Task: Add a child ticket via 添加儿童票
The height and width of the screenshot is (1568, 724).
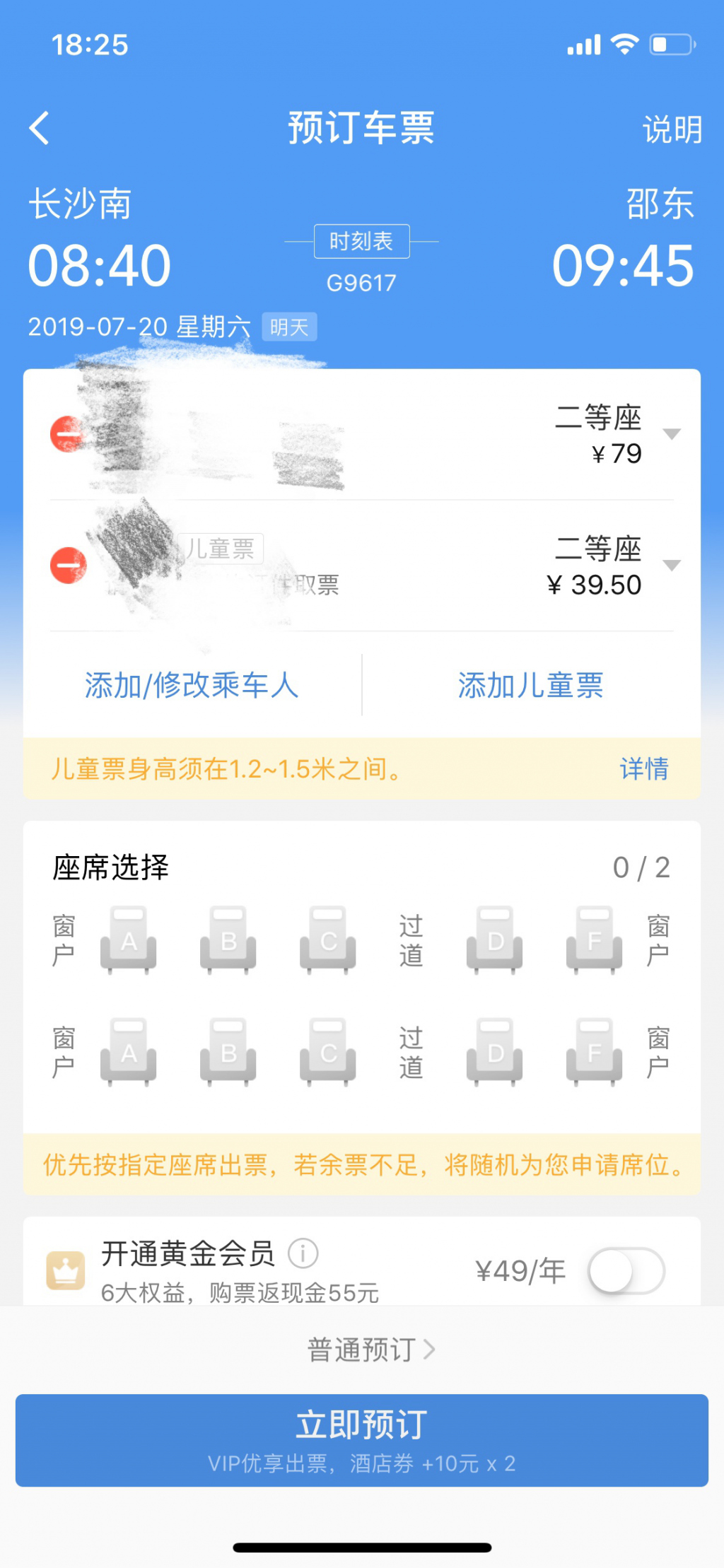Action: [x=530, y=686]
